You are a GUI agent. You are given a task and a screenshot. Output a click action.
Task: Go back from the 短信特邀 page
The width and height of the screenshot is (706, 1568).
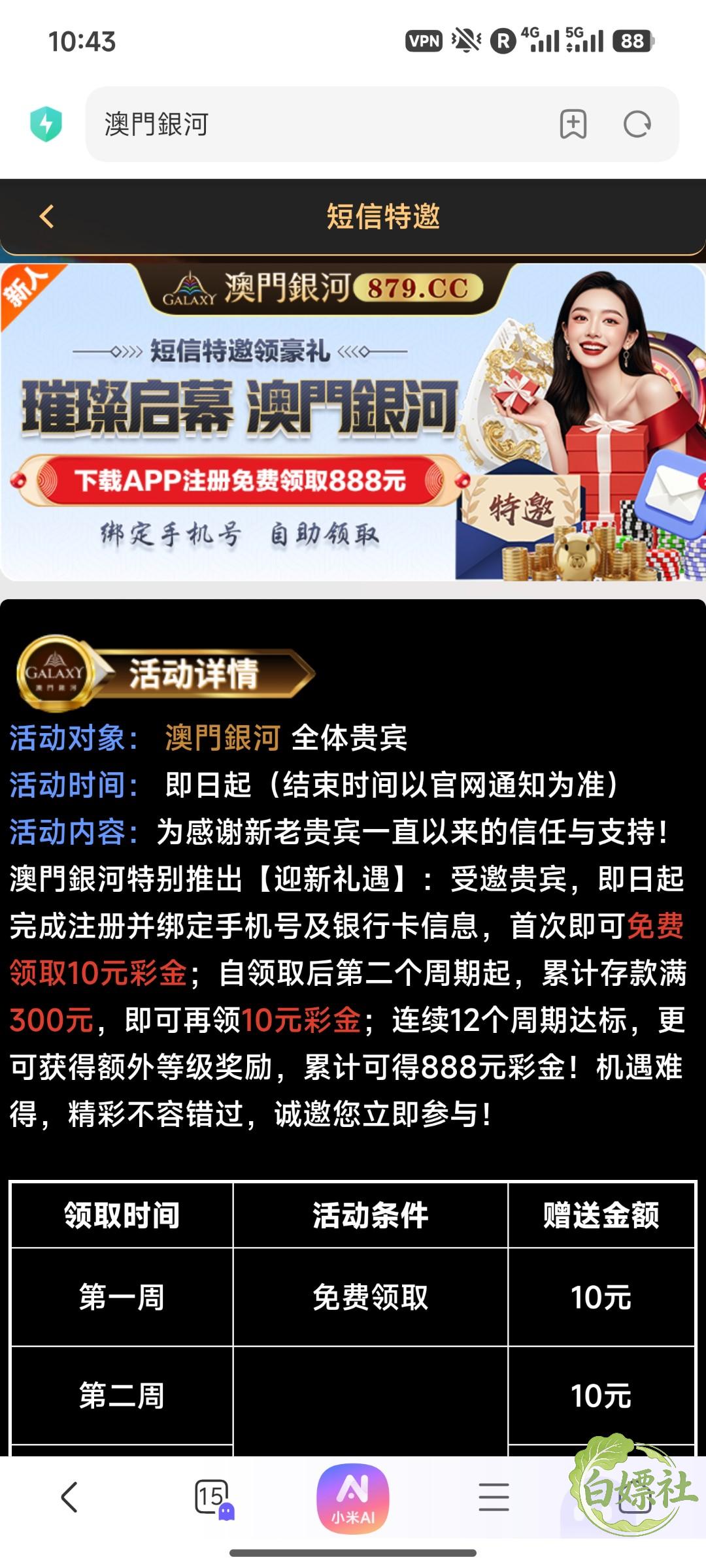[46, 216]
